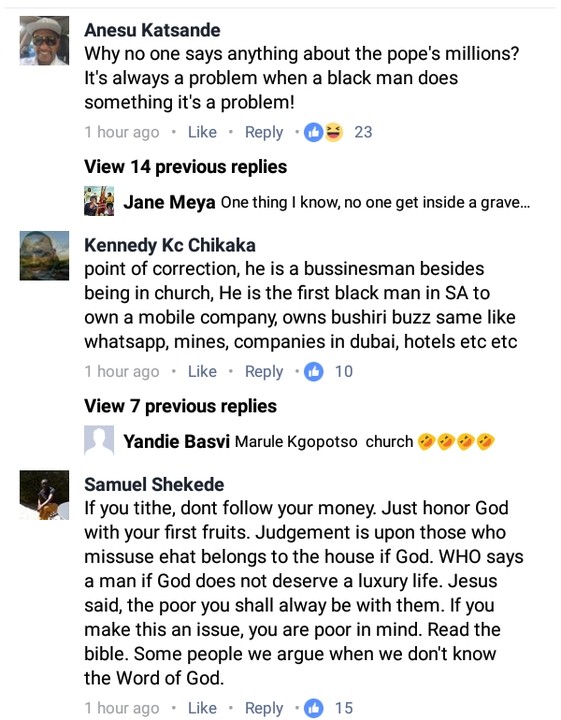This screenshot has width=561, height=720.
Task: Tap Kennedy Kc Chikaka's profile picture
Action: pyautogui.click(x=45, y=256)
